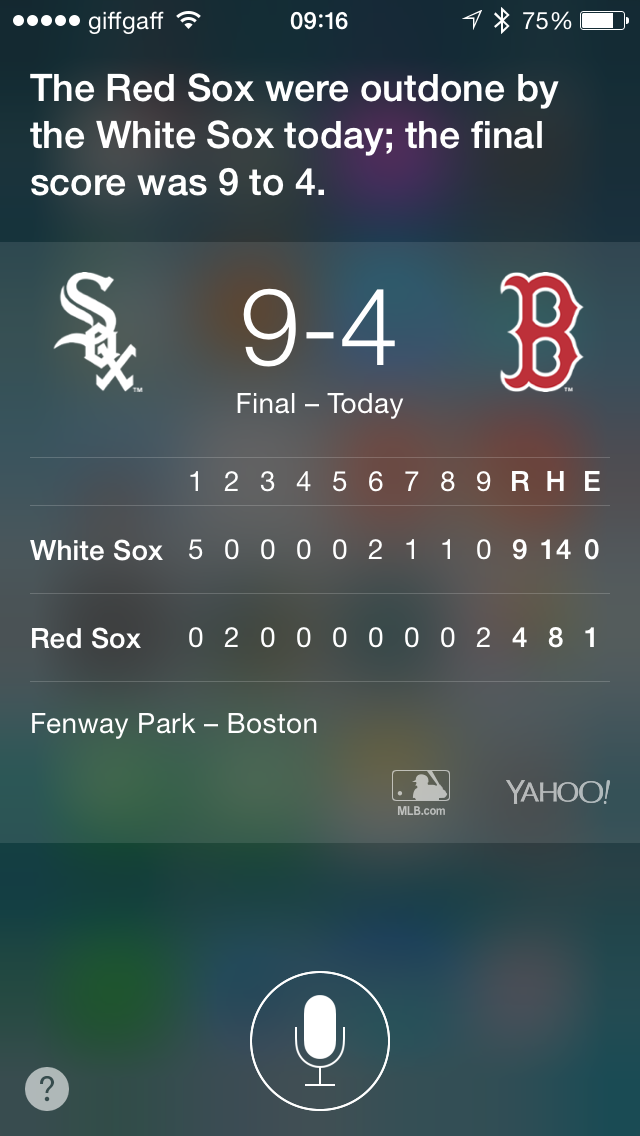This screenshot has width=640, height=1136.
Task: Tap the Siri microphone button
Action: click(x=320, y=1040)
